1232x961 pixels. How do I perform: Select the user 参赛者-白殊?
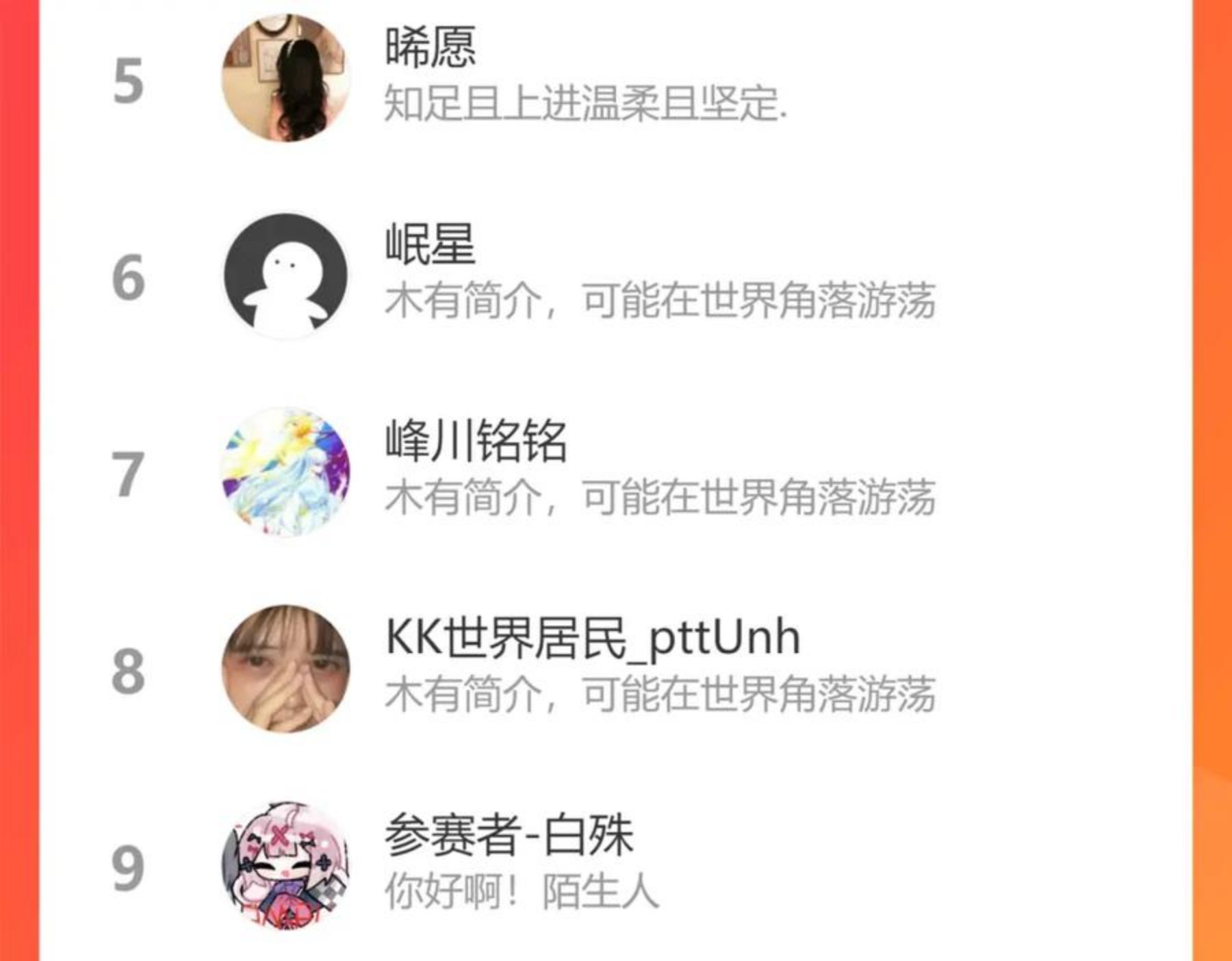pyautogui.click(x=616, y=865)
